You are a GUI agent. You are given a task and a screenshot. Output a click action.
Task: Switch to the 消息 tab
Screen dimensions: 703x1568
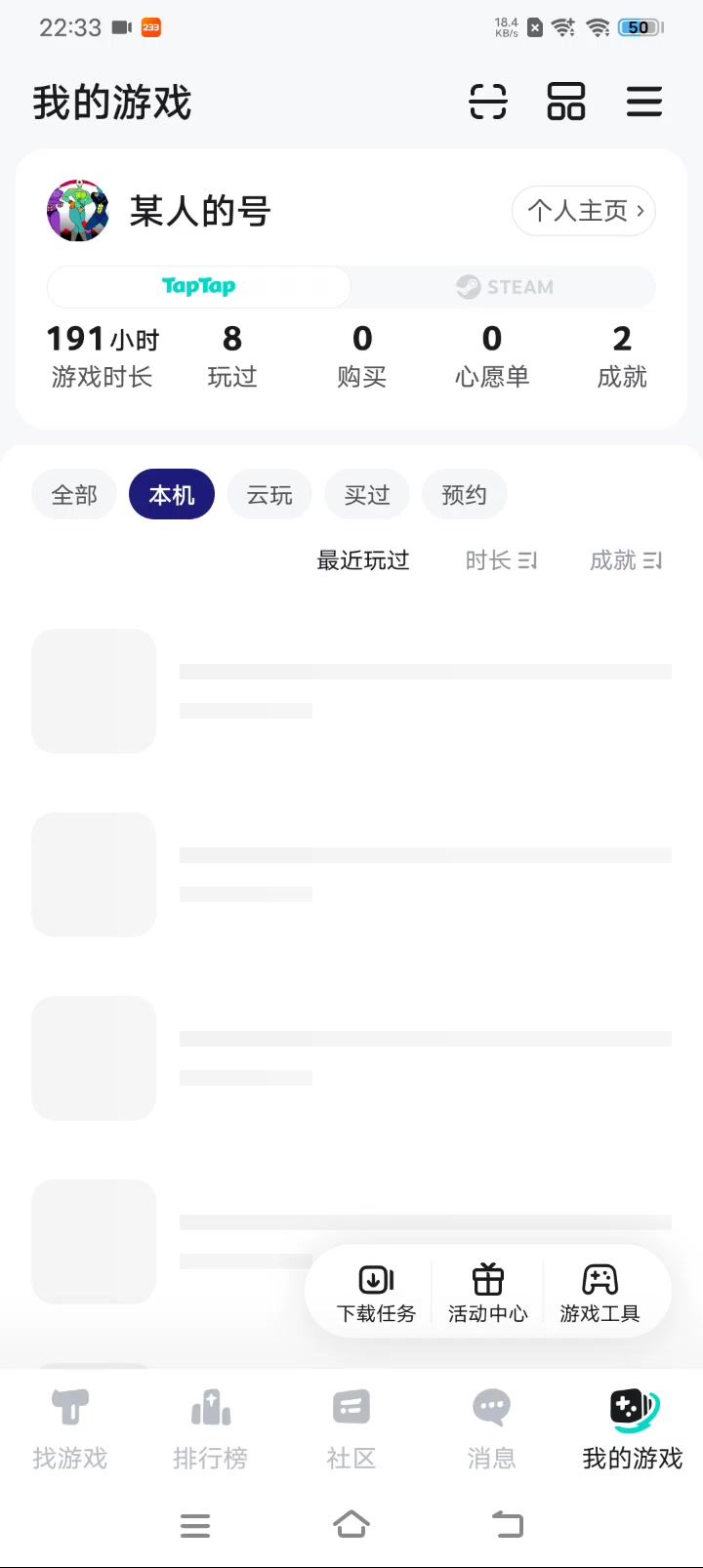point(492,1429)
